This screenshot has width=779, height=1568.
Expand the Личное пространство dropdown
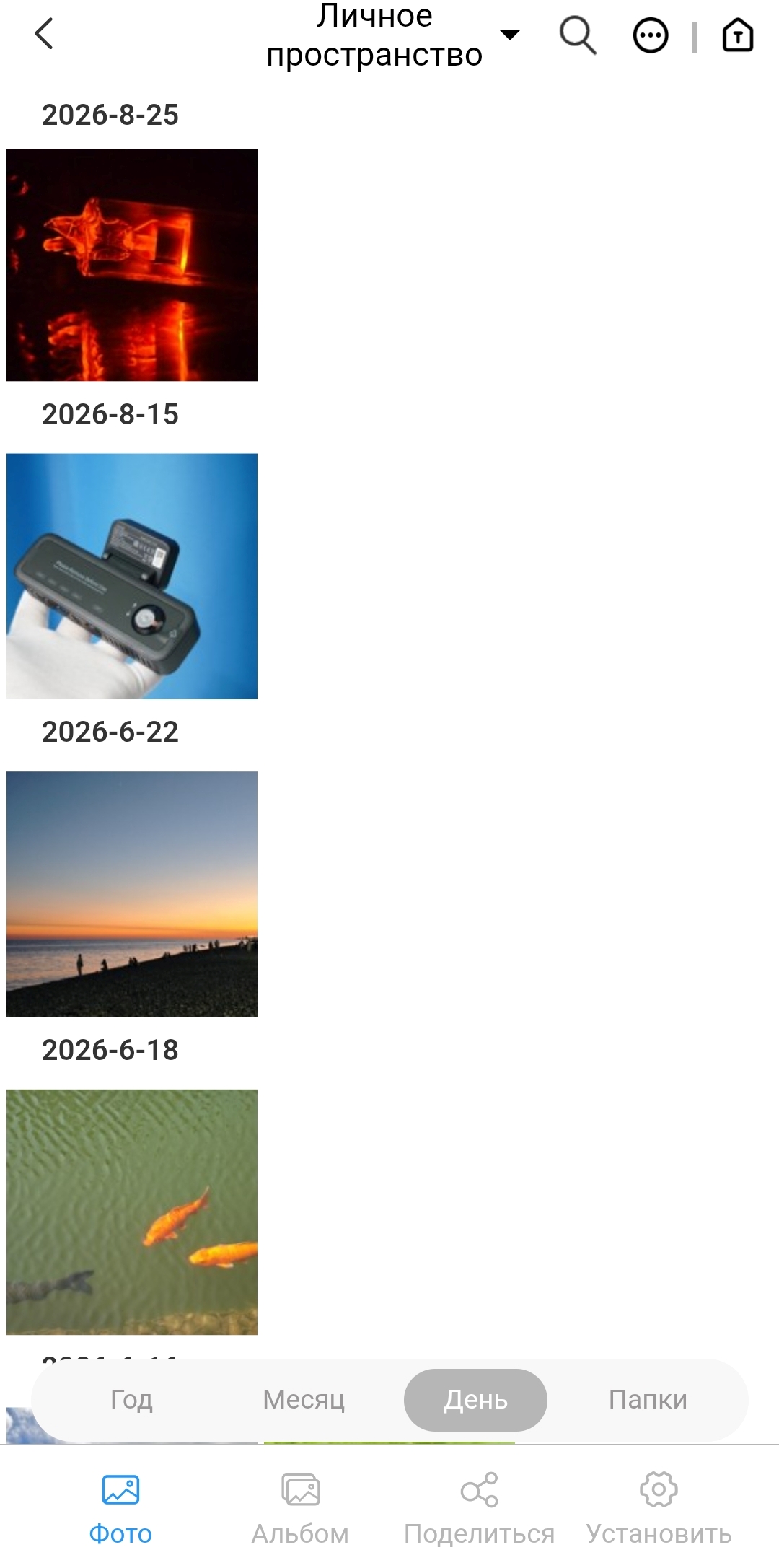click(x=509, y=35)
